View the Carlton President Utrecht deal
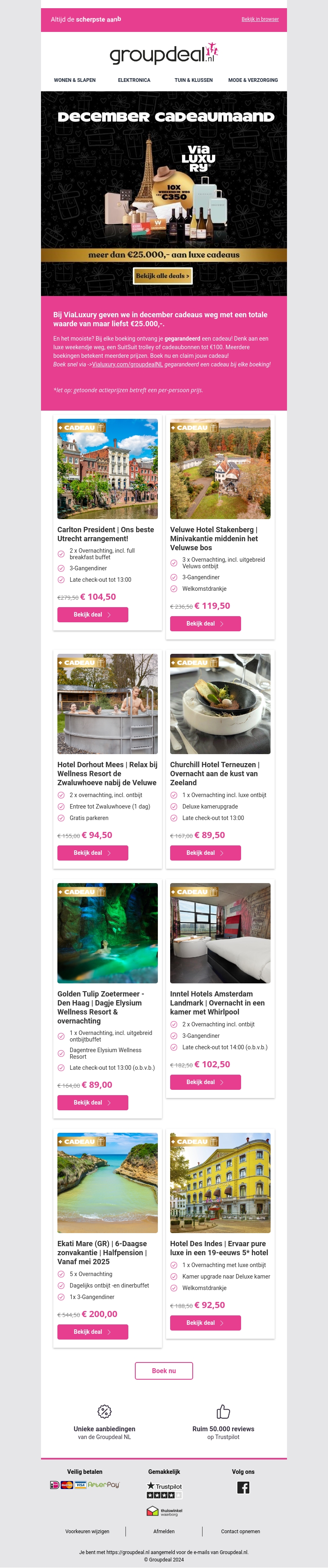This screenshot has width=328, height=1568. tap(93, 615)
